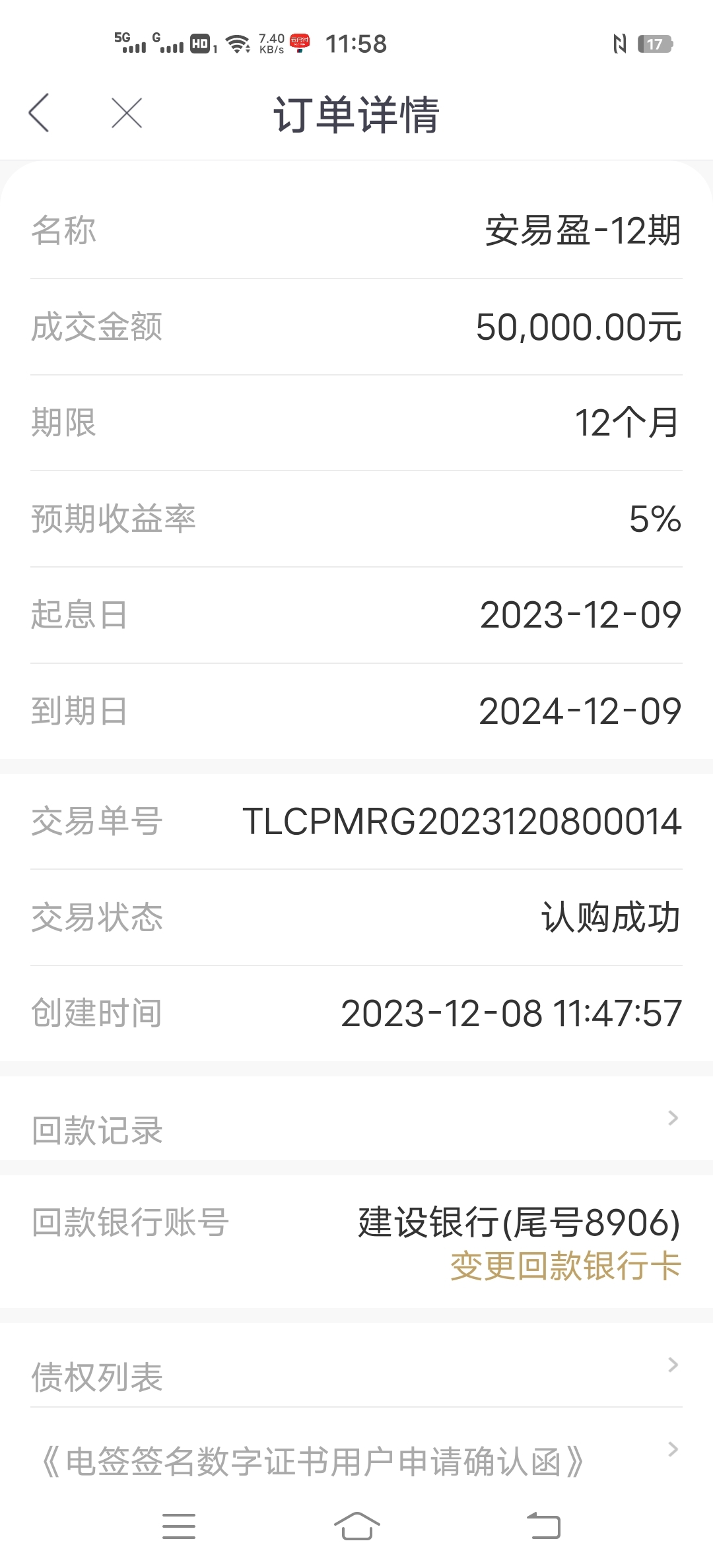The height and width of the screenshot is (1568, 713).
Task: Open the 债权列表 row
Action: pyautogui.click(x=356, y=1370)
